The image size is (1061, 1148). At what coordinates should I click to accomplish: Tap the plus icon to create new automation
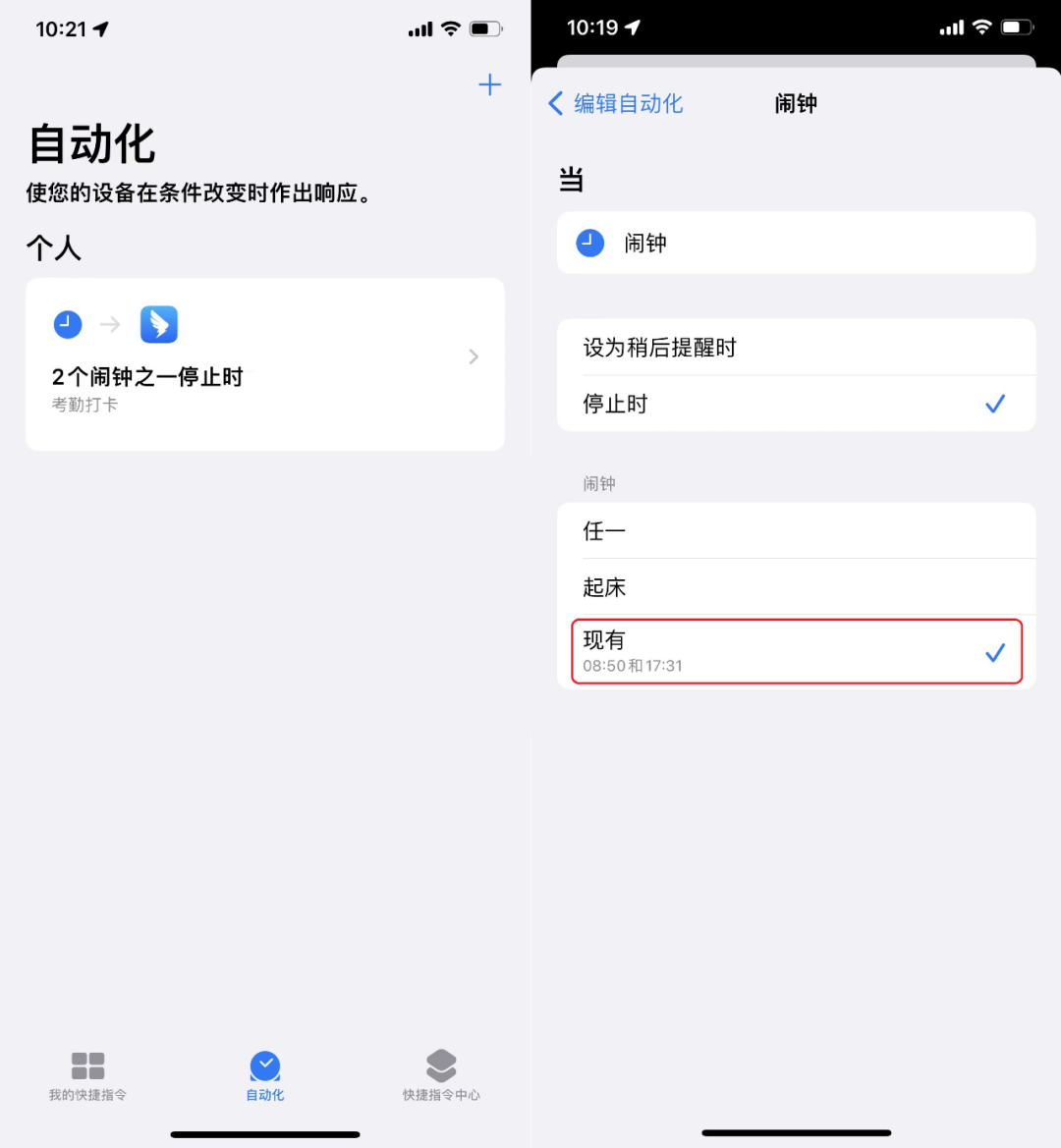point(489,84)
